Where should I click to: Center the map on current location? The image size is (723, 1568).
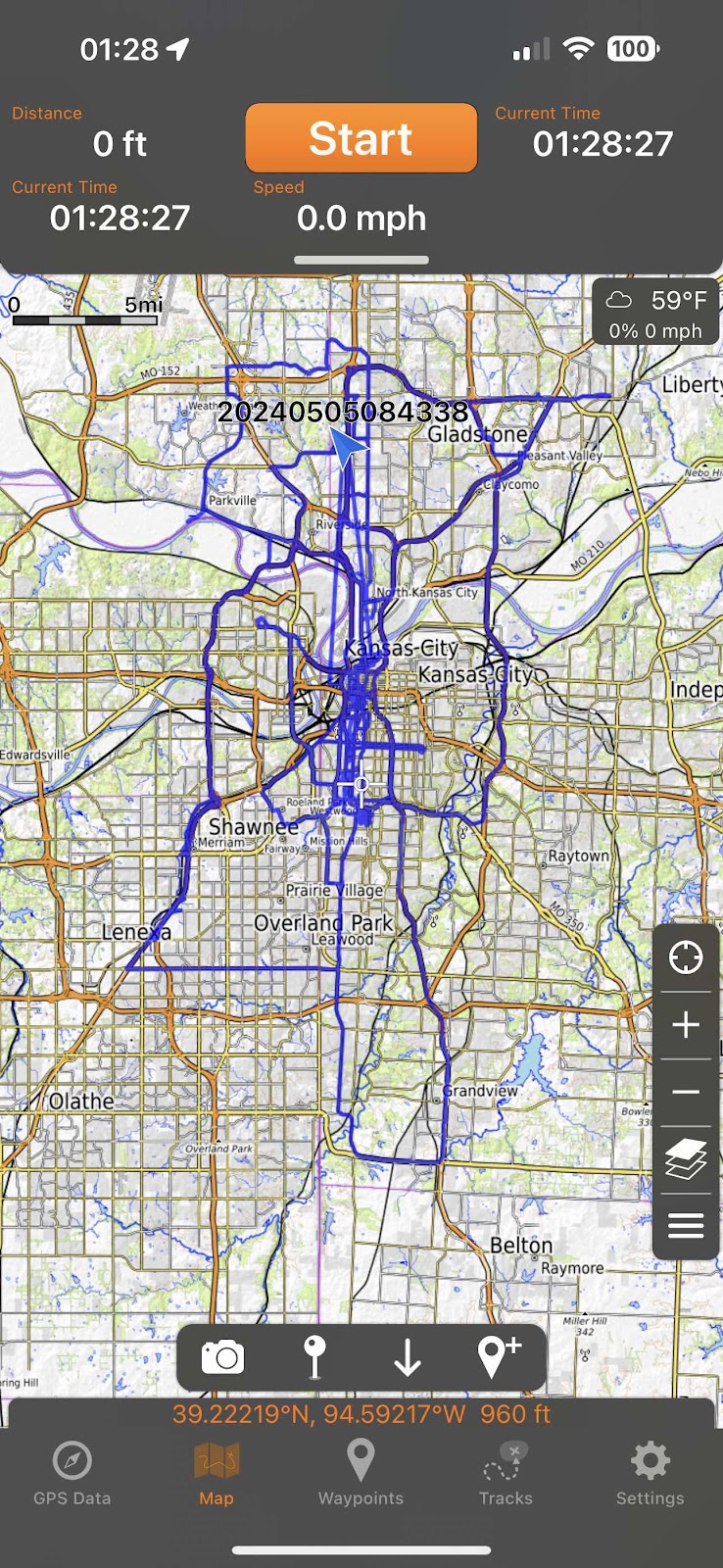point(686,957)
